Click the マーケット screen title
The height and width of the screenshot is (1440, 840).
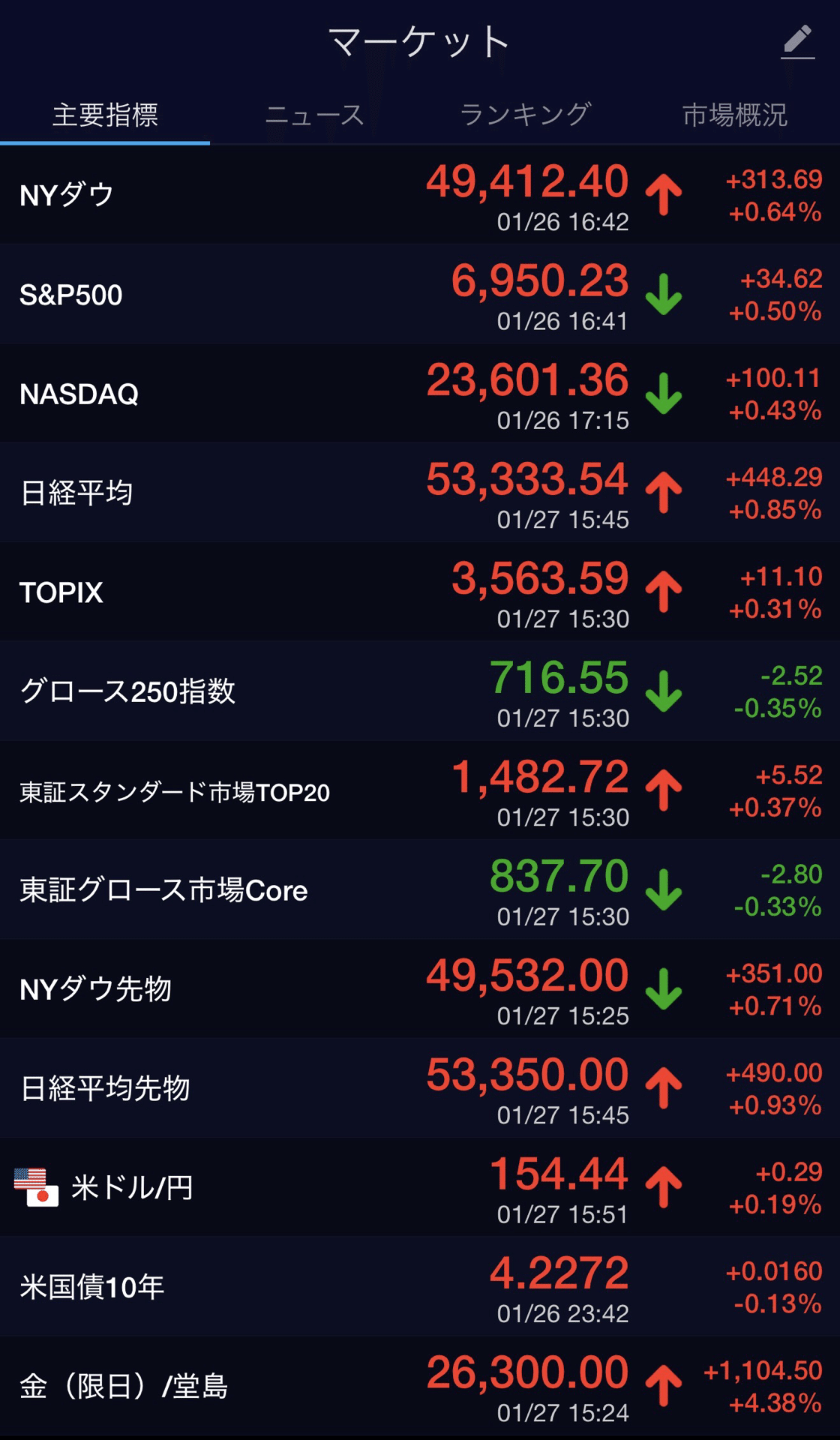tap(420, 43)
